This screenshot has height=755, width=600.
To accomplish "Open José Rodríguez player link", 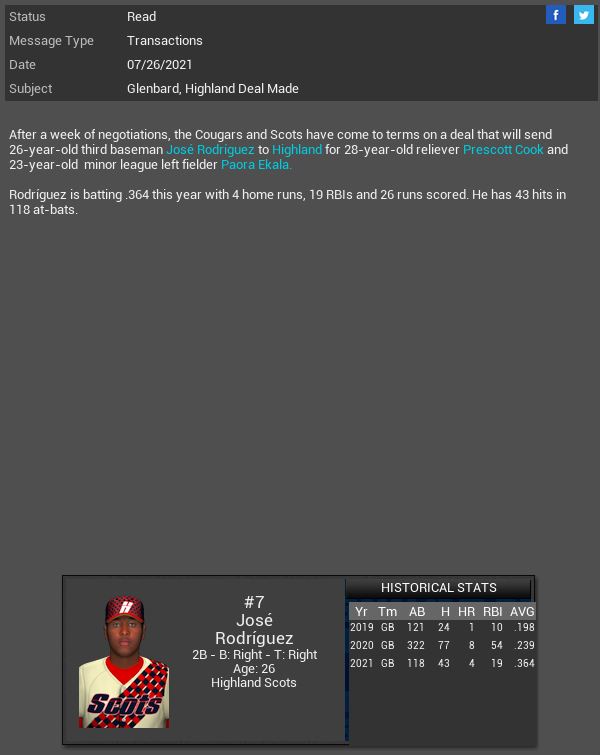I will tap(210, 149).
